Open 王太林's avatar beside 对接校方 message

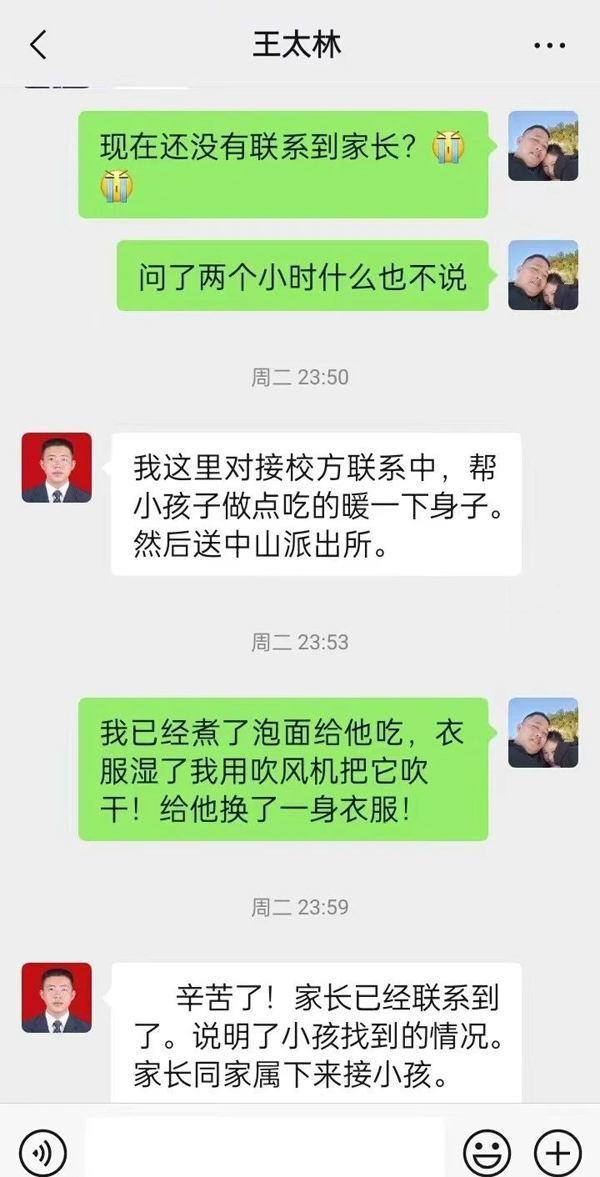pyautogui.click(x=56, y=467)
